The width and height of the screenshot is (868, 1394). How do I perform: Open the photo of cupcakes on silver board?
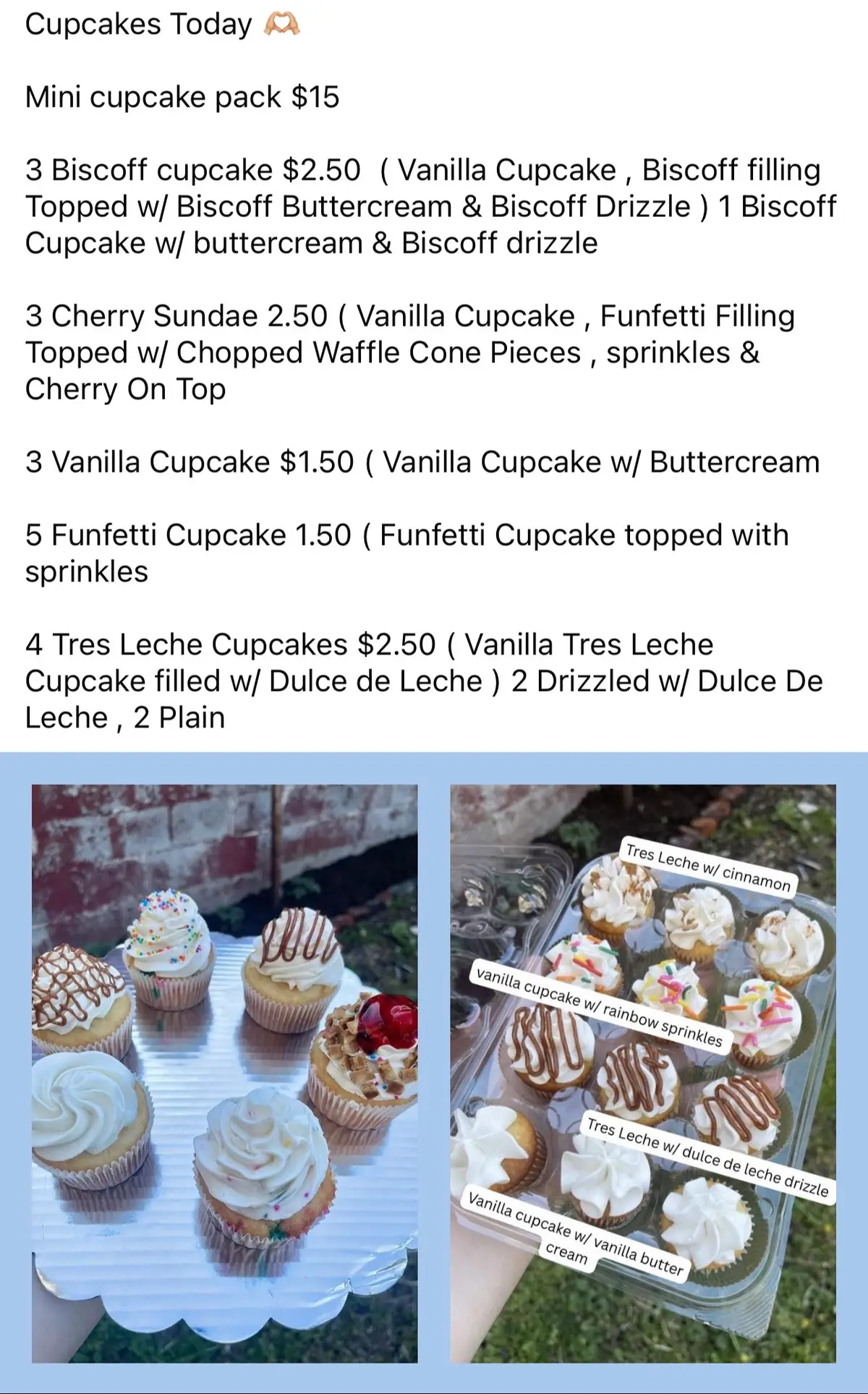[224, 1074]
